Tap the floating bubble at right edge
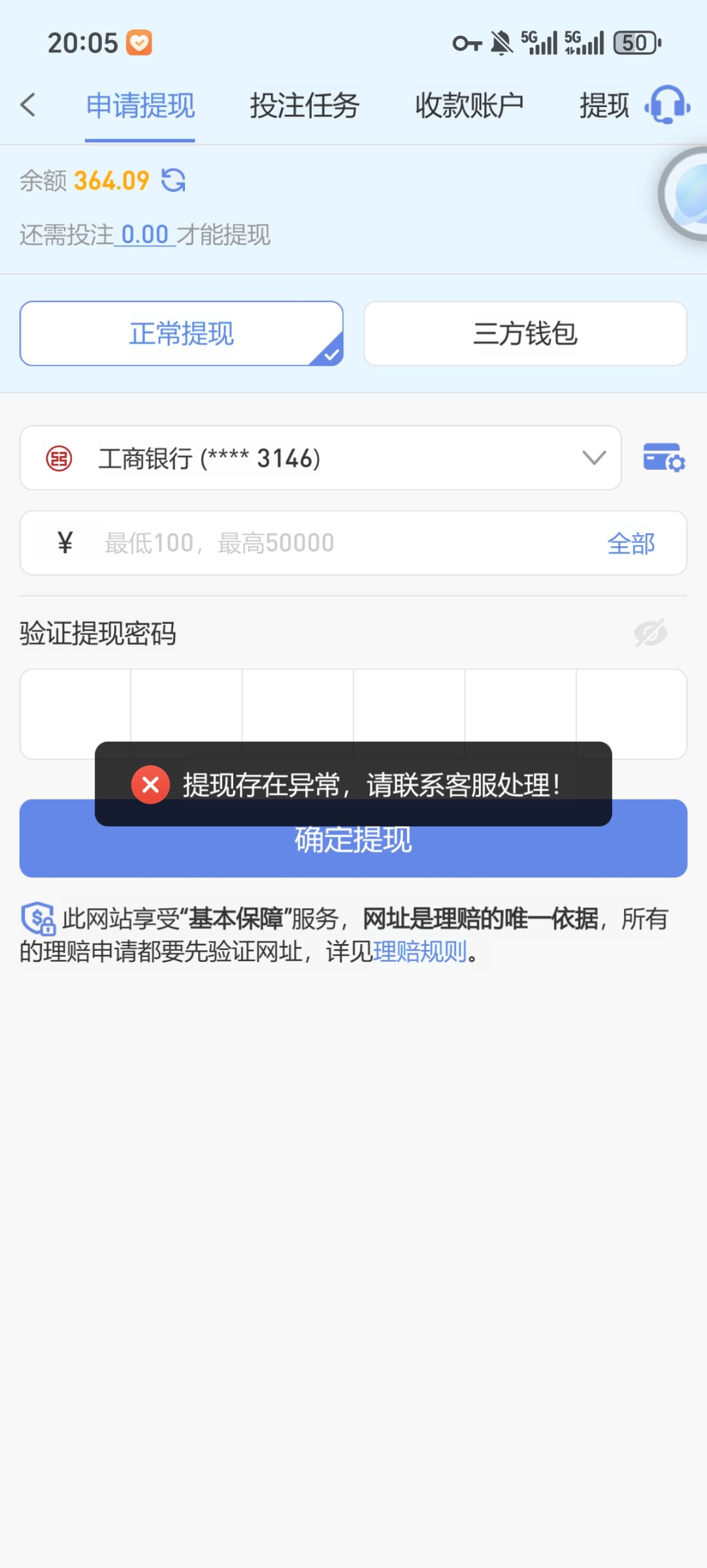 coord(683,193)
